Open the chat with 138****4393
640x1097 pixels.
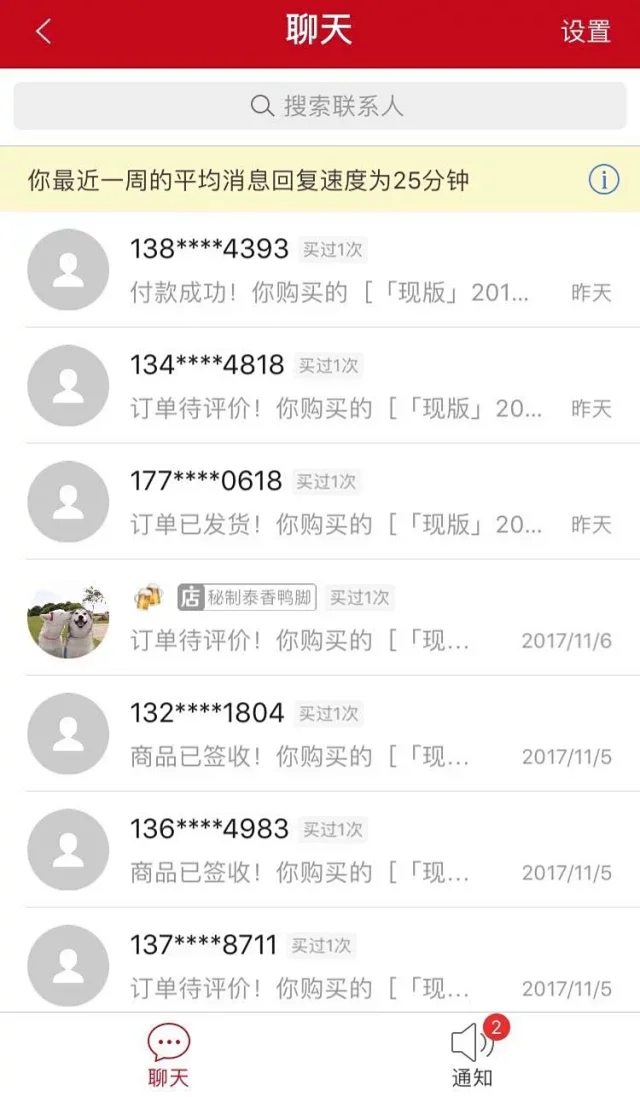(320, 270)
